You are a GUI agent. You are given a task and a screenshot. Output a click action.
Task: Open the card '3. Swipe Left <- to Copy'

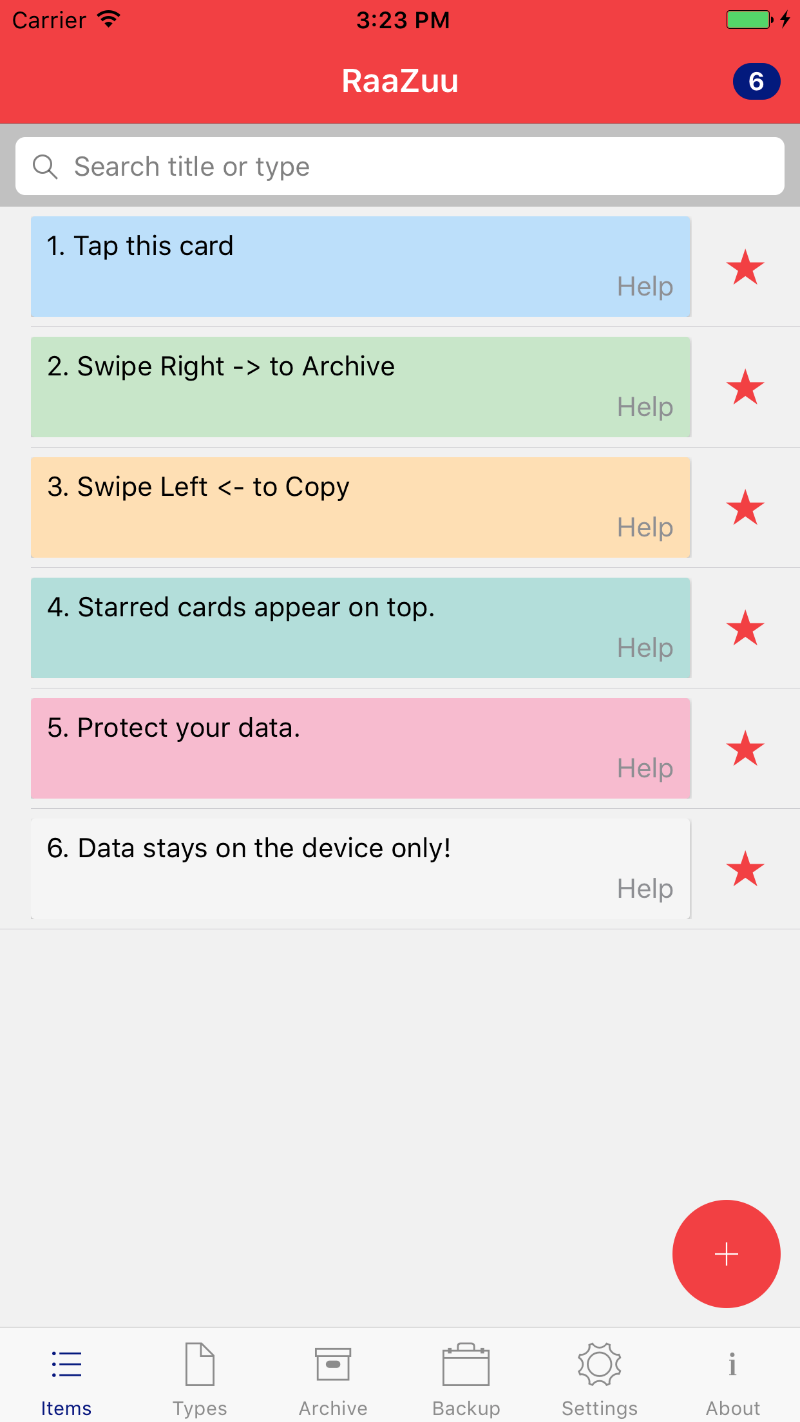361,508
